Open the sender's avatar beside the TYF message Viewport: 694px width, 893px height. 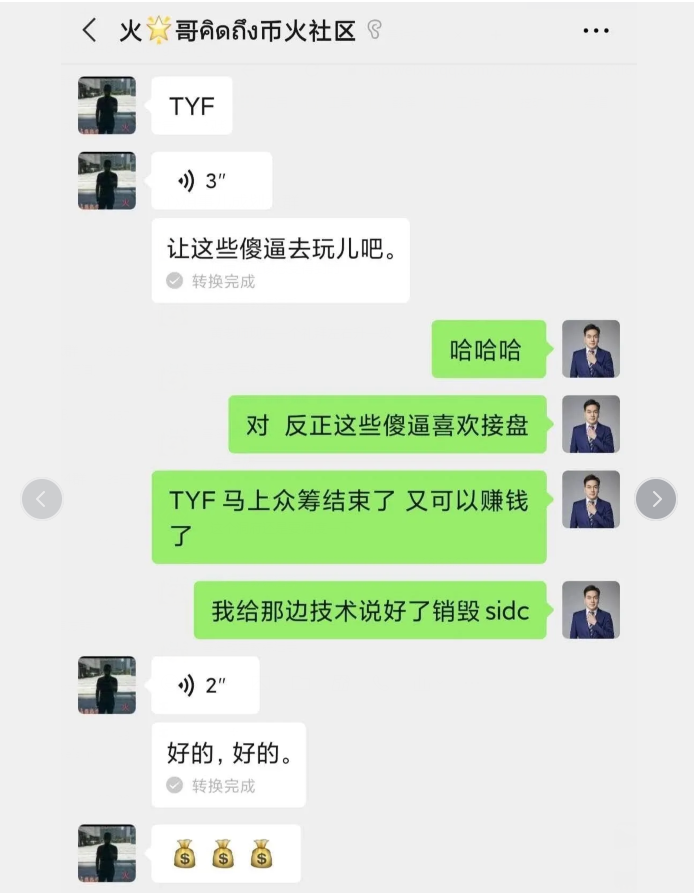point(107,105)
